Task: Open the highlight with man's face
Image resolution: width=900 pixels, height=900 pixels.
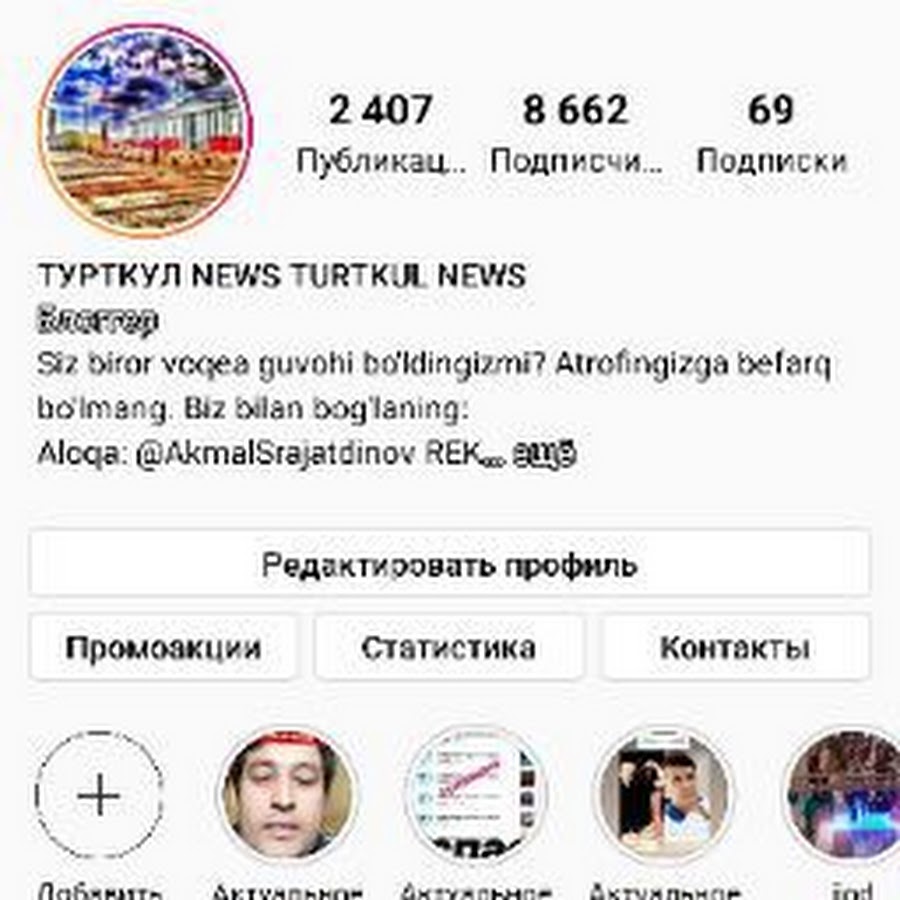Action: 287,796
